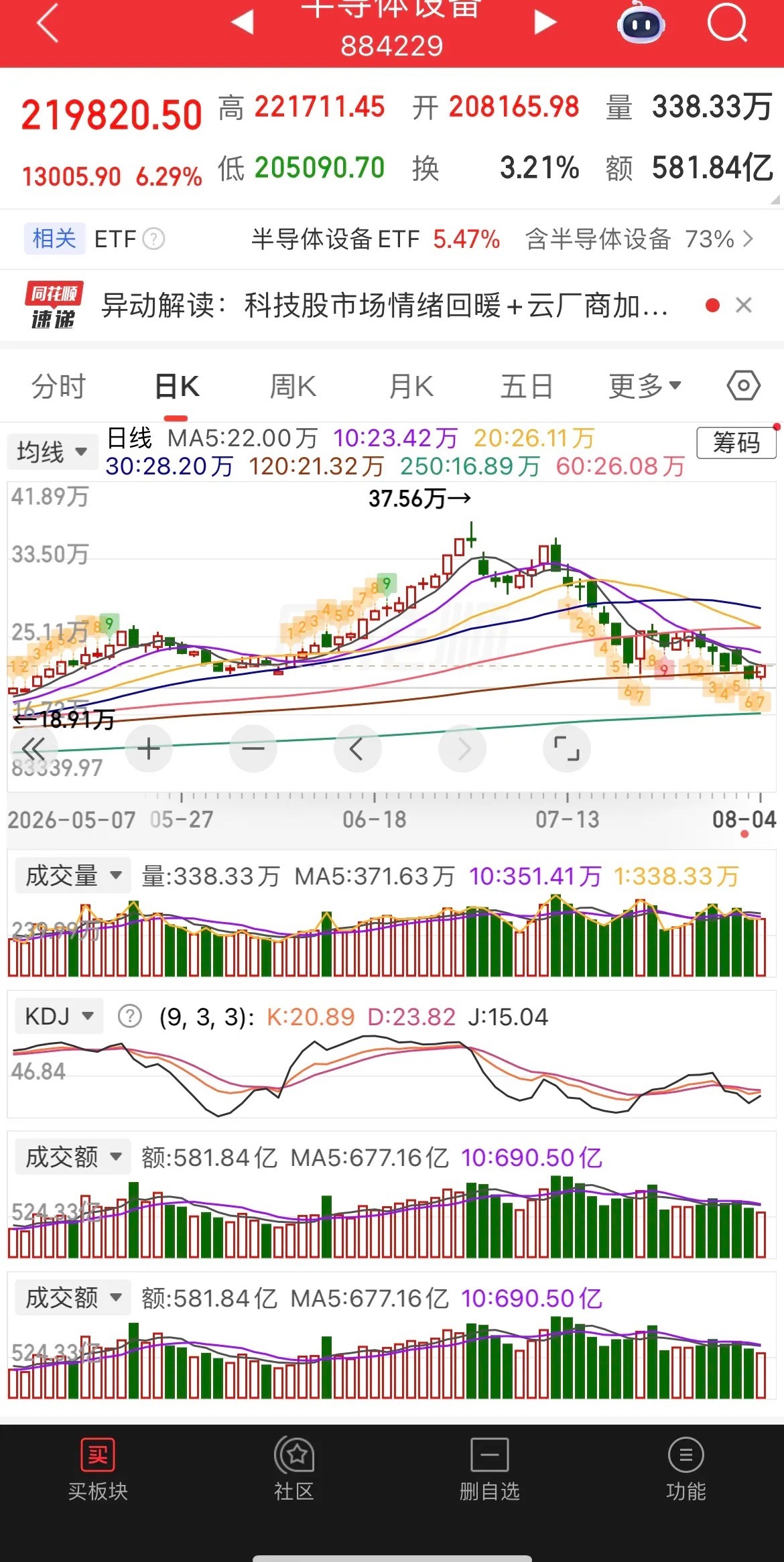
Task: Switch to the 分时 chart tab
Action: pyautogui.click(x=58, y=387)
